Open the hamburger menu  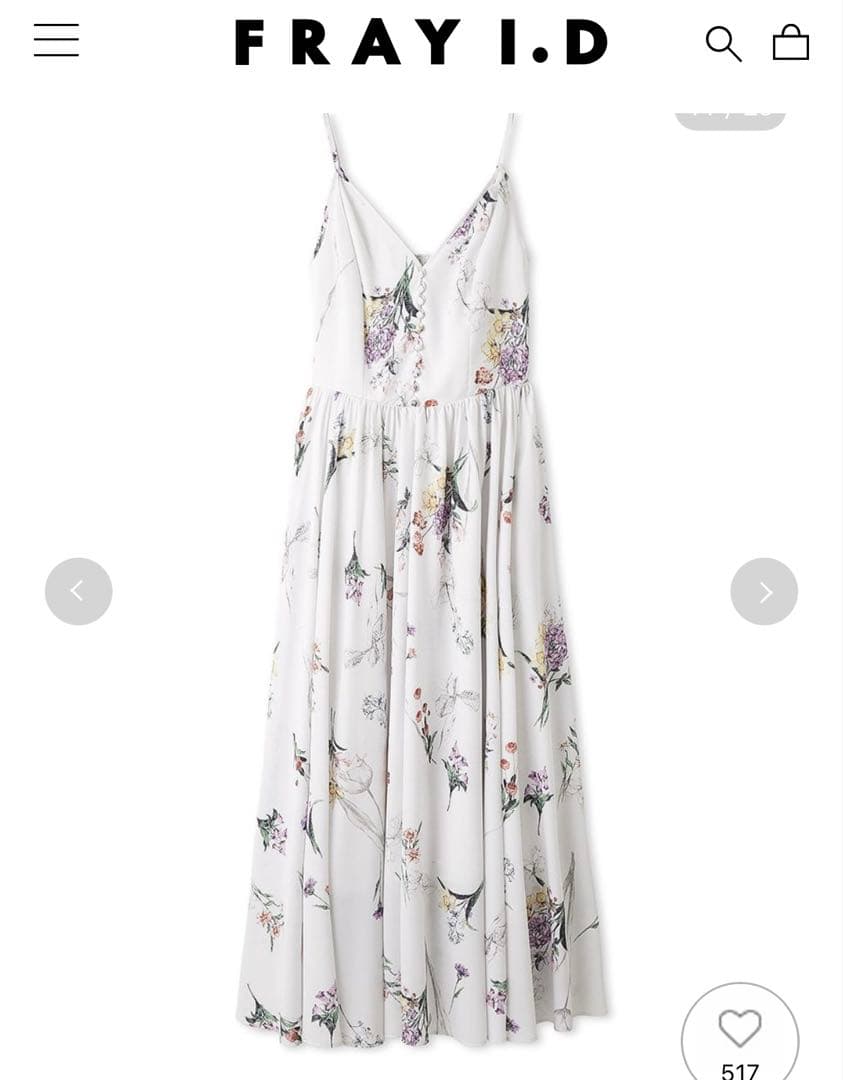click(56, 41)
